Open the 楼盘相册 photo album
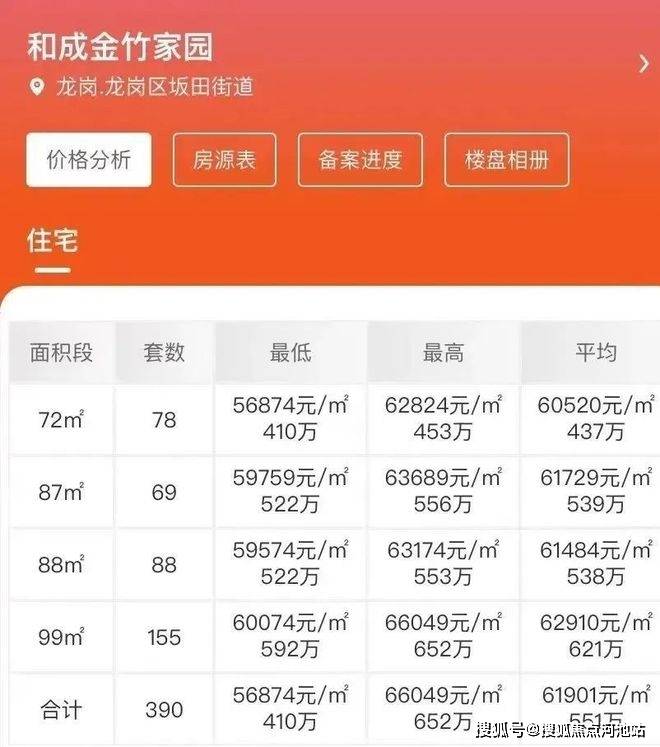 (x=507, y=160)
